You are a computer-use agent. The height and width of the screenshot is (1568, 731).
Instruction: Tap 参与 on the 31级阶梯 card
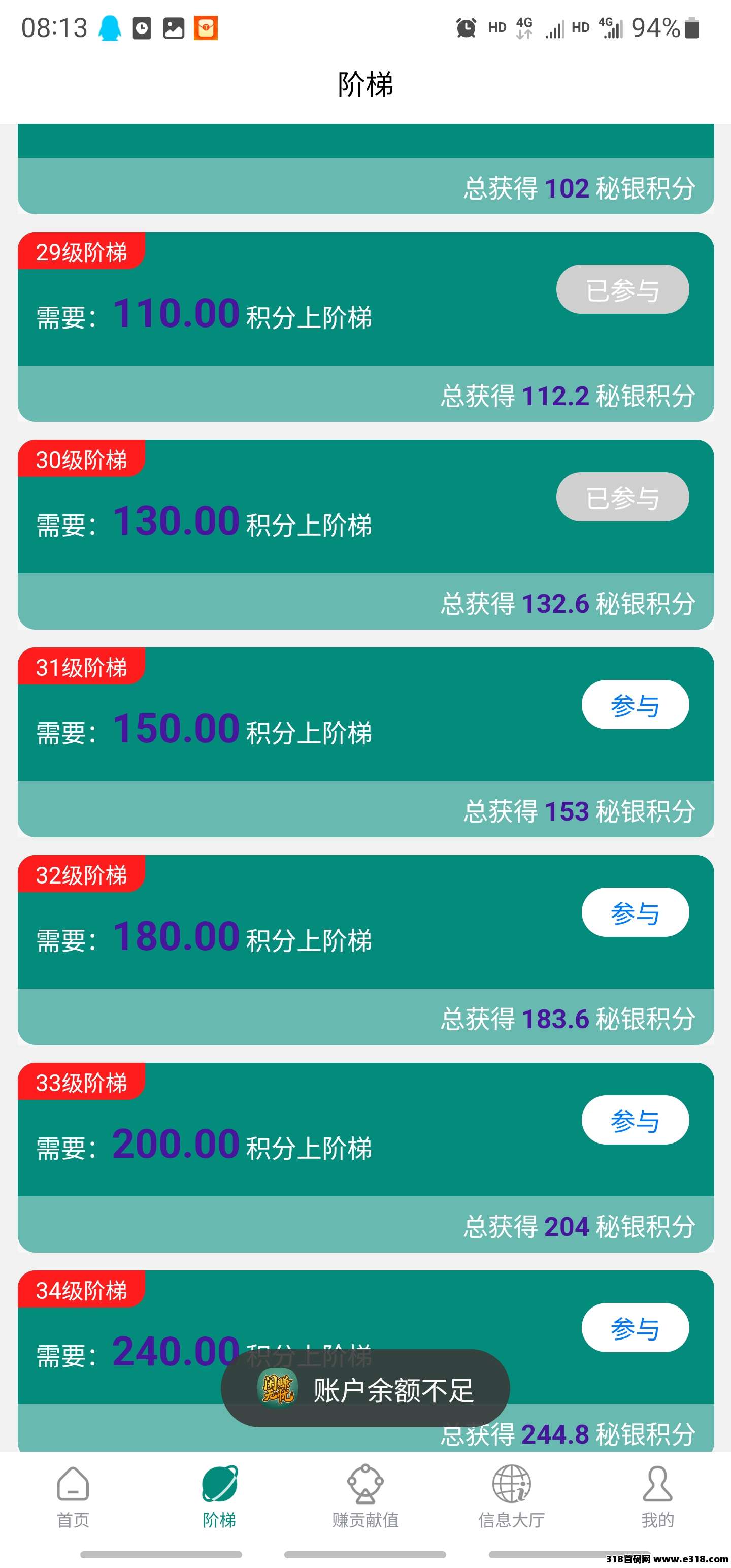point(635,704)
